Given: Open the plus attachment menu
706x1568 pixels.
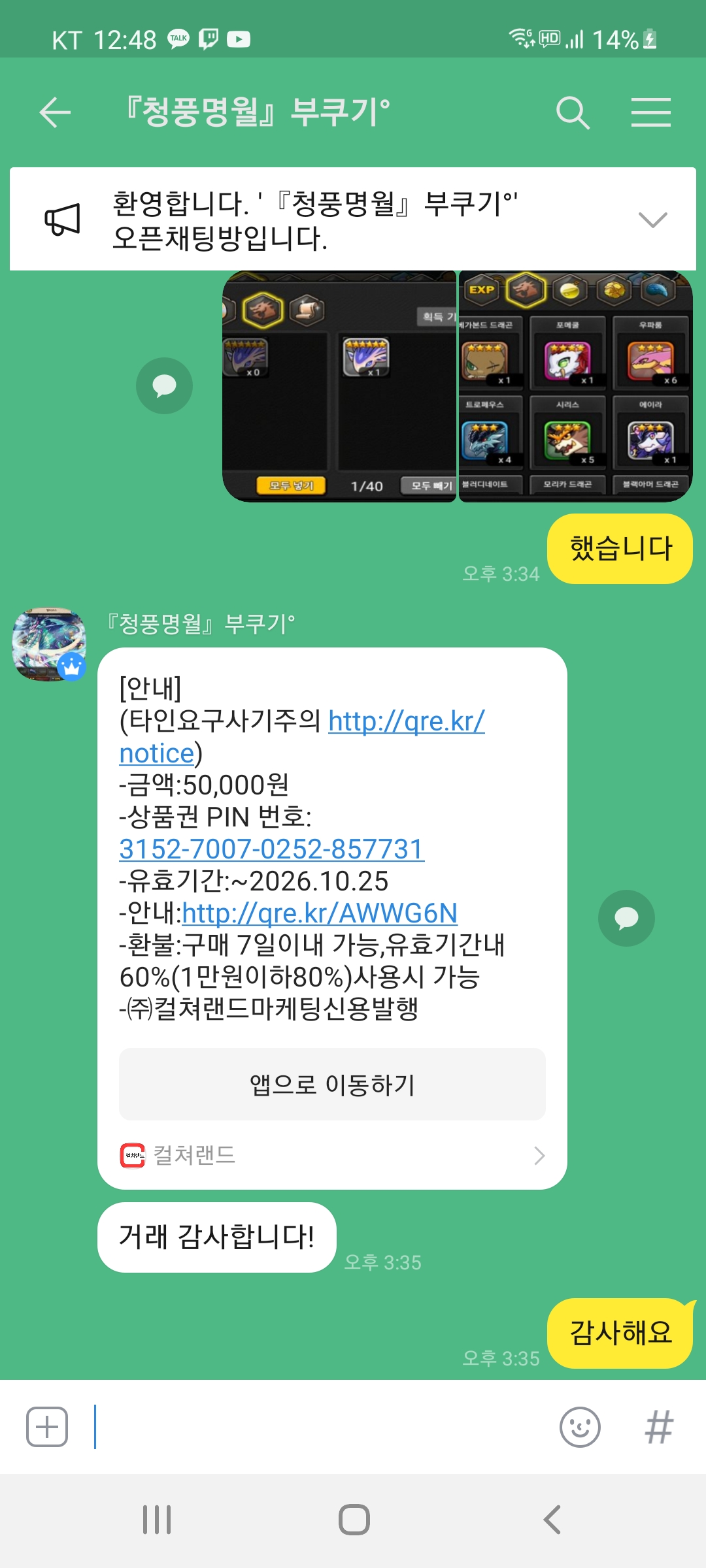Looking at the screenshot, I should click(x=47, y=1427).
